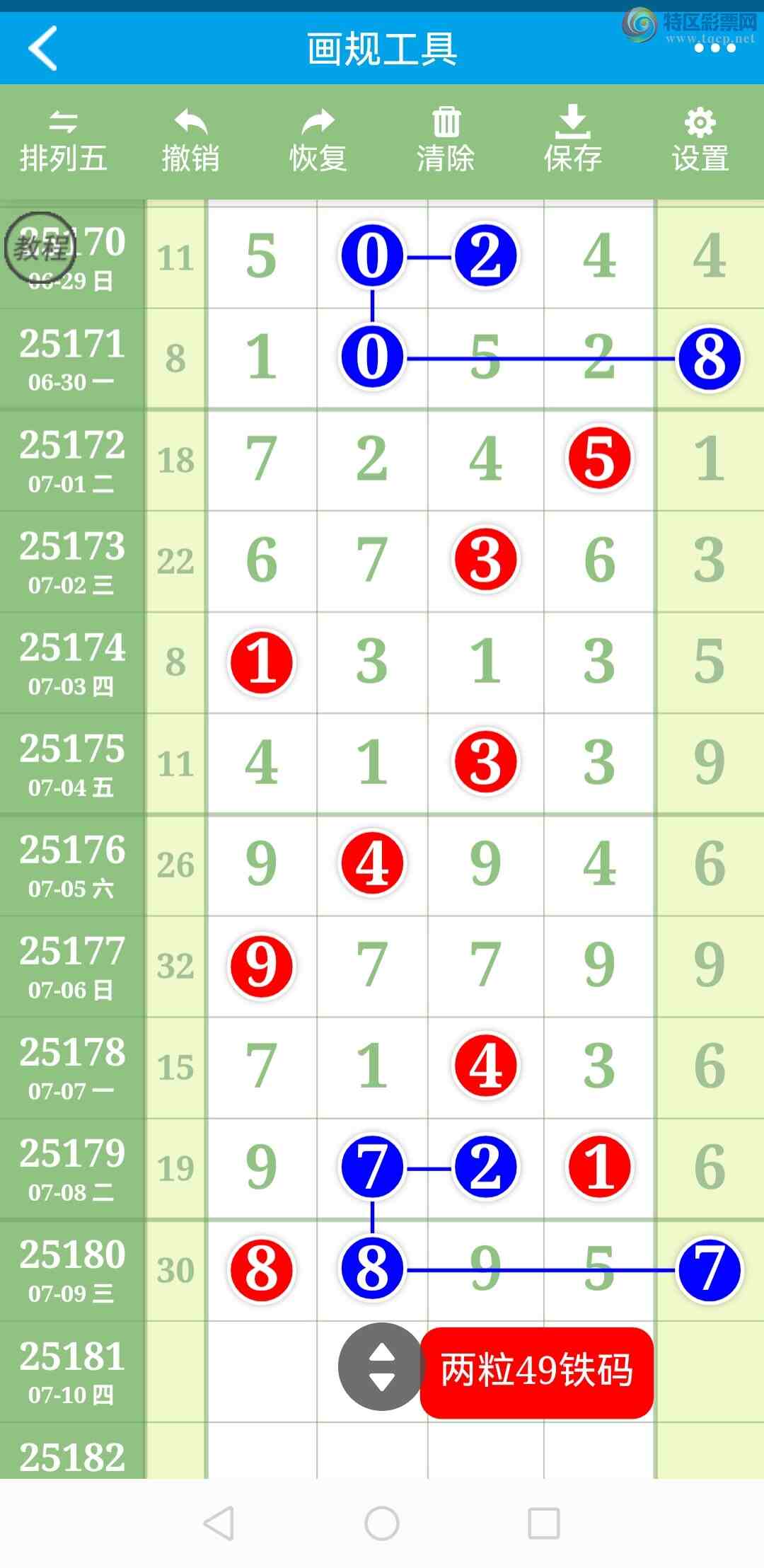Clear all drawings with 清除

[x=446, y=142]
